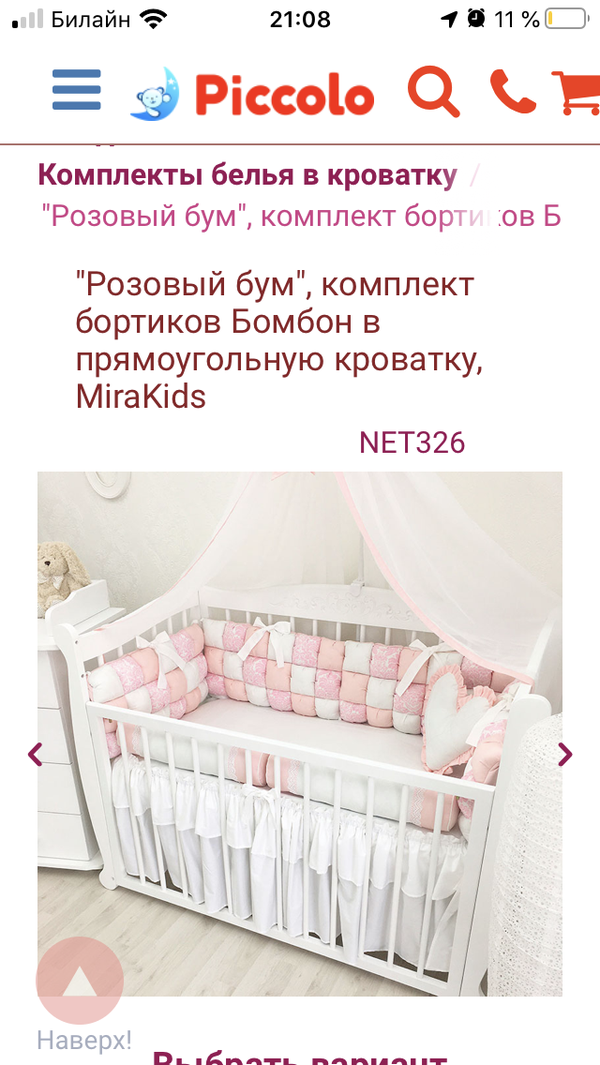
Task: Show the next product photo
Action: pos(565,754)
